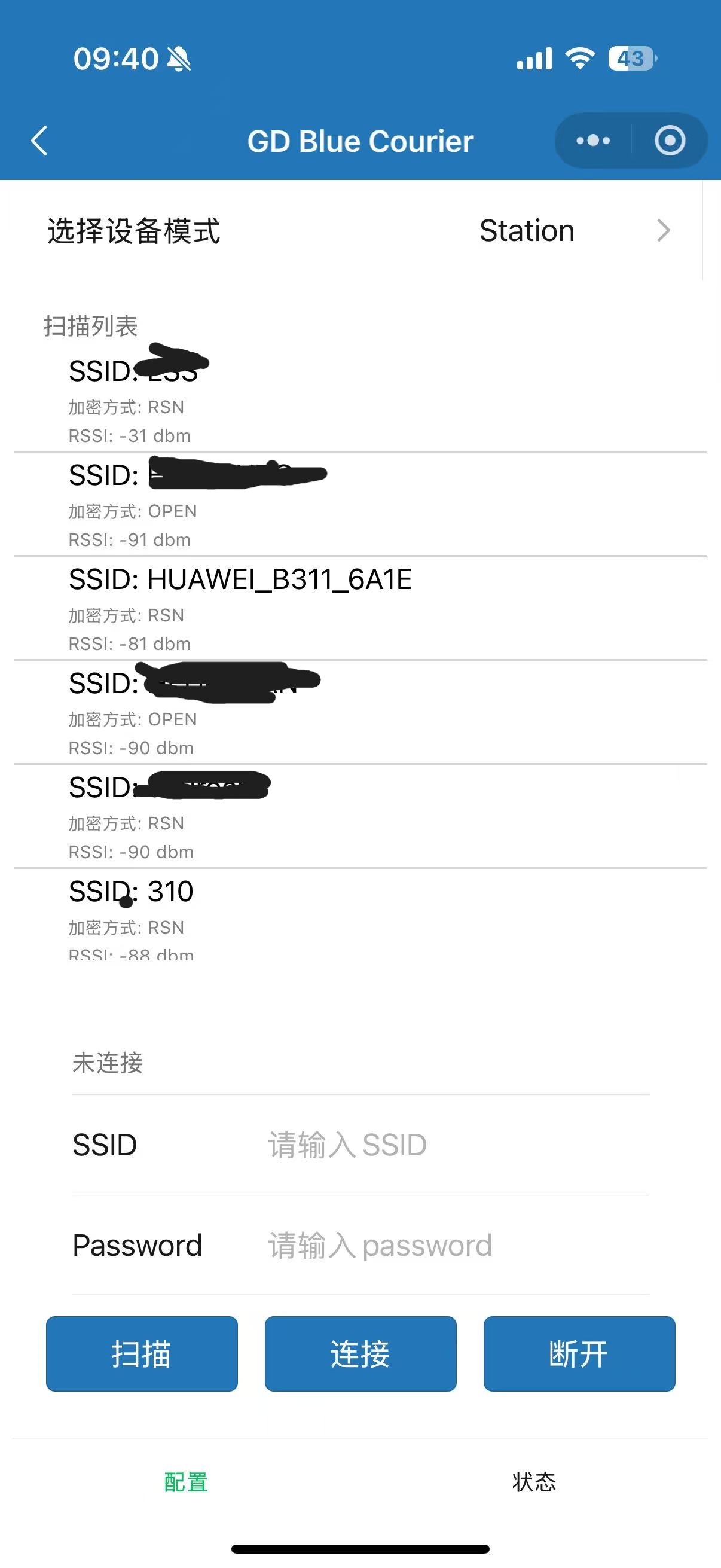
Task: Close the mini program via circle icon
Action: [670, 141]
